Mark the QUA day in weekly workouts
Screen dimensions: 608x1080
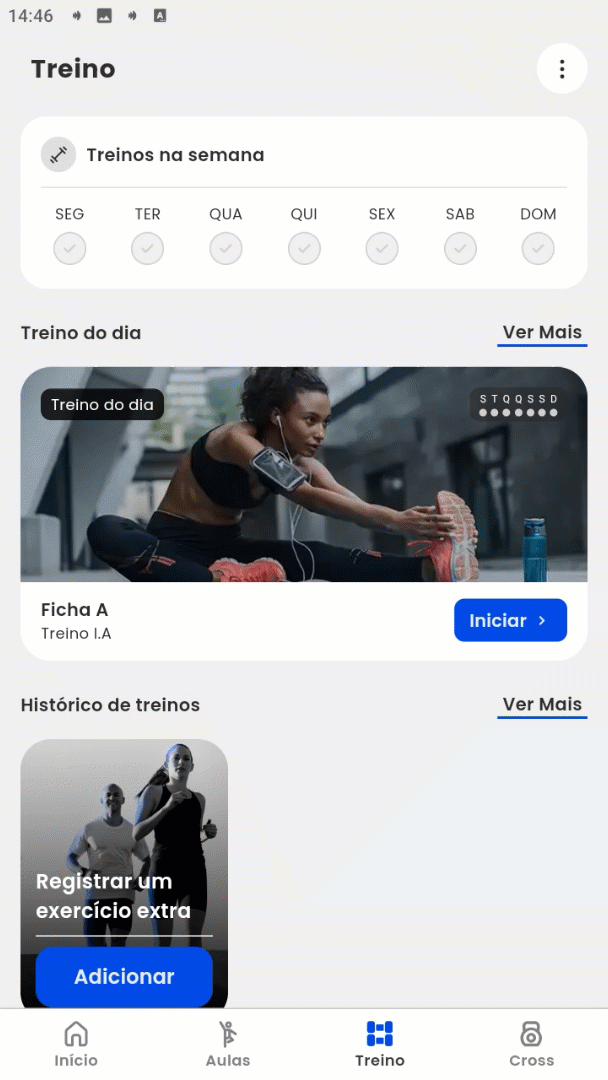(x=226, y=248)
